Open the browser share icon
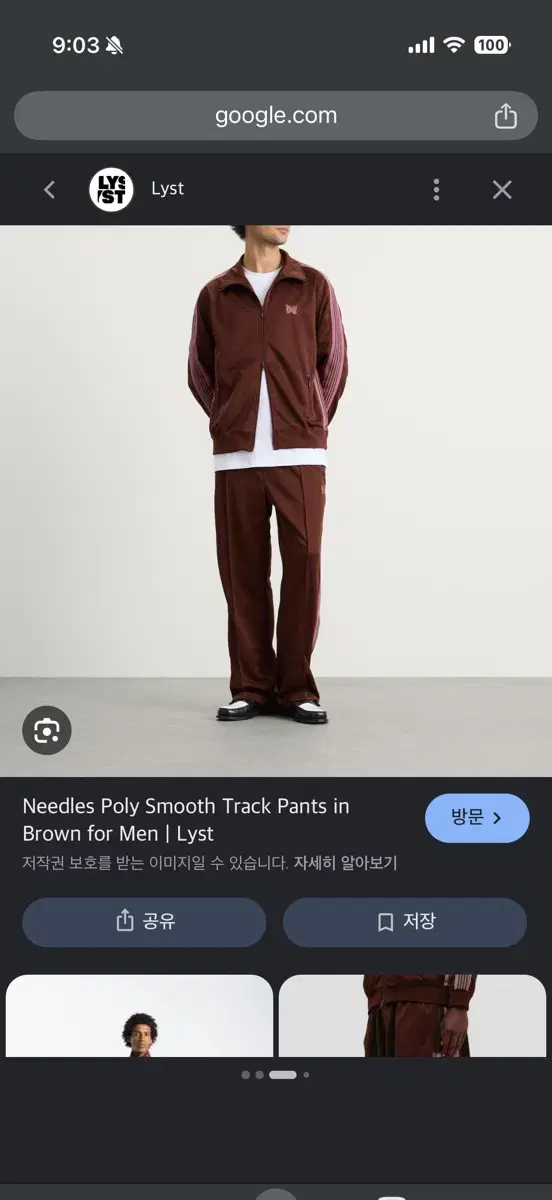552x1200 pixels. pos(506,116)
